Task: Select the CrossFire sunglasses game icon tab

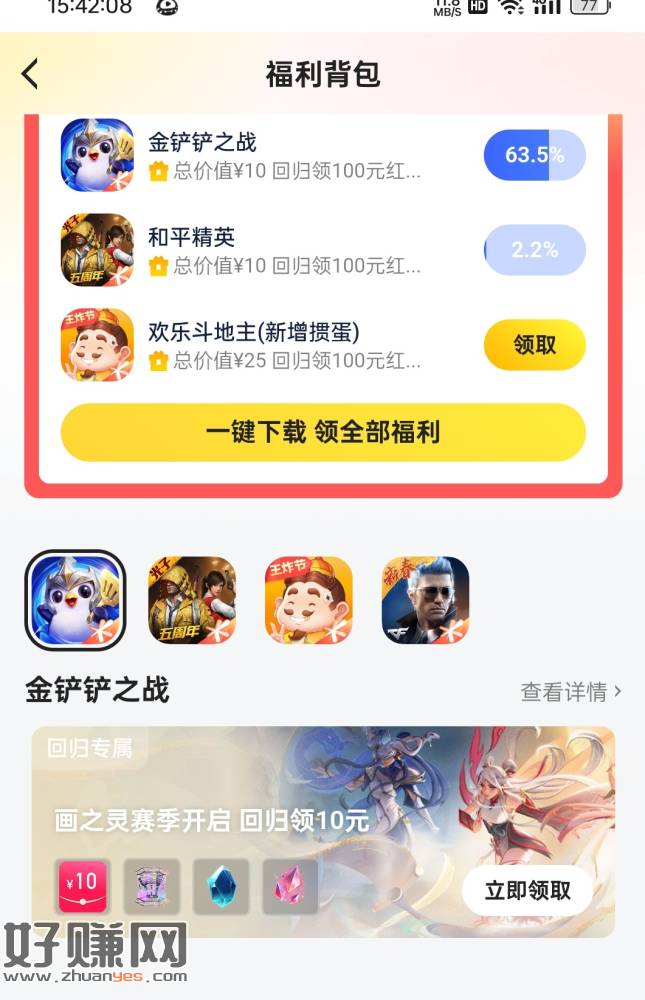Action: pos(425,600)
